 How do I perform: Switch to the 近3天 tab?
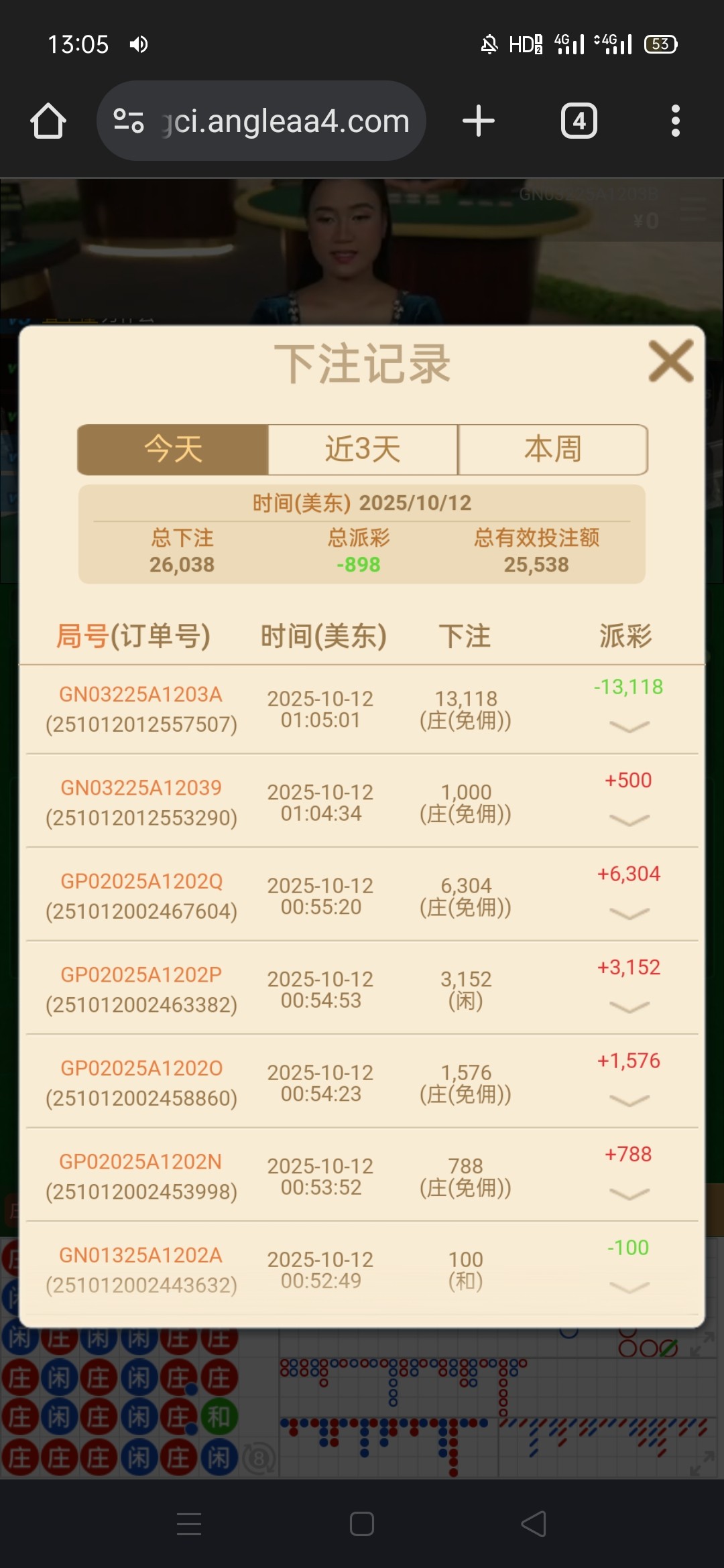(x=363, y=449)
